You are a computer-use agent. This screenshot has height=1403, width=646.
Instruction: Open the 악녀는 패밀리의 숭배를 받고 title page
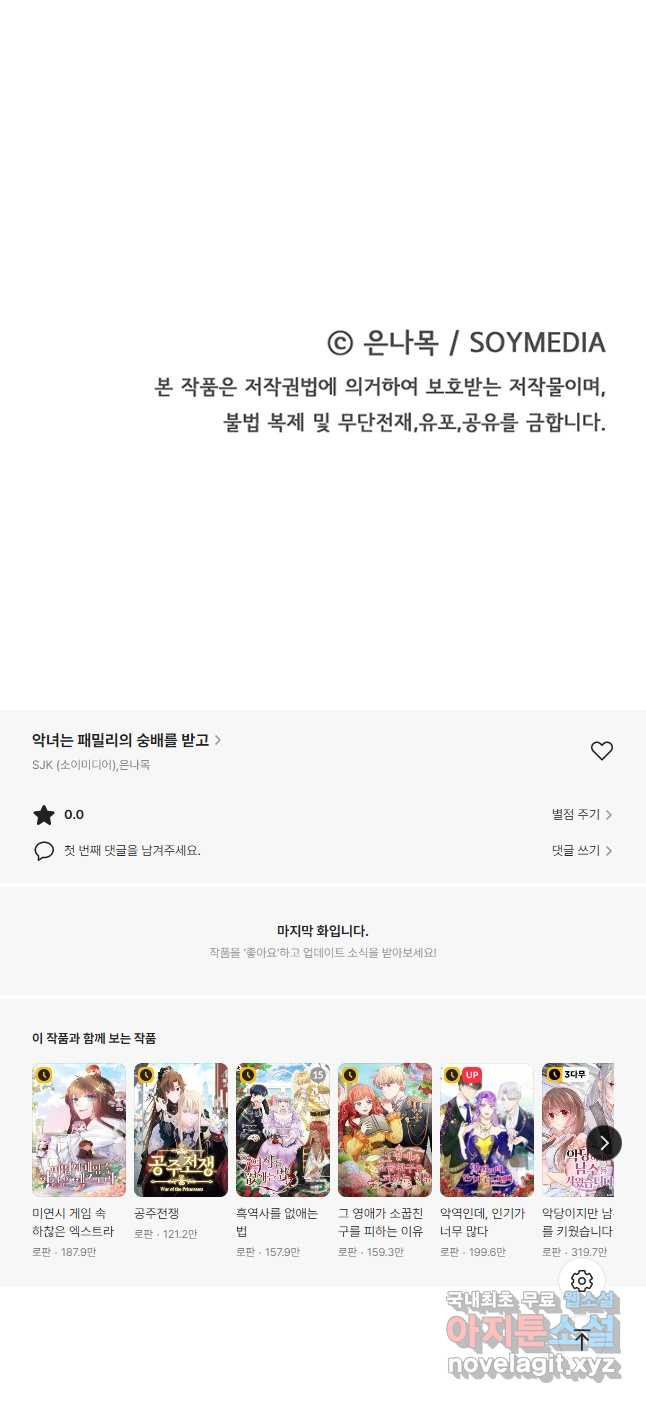126,740
